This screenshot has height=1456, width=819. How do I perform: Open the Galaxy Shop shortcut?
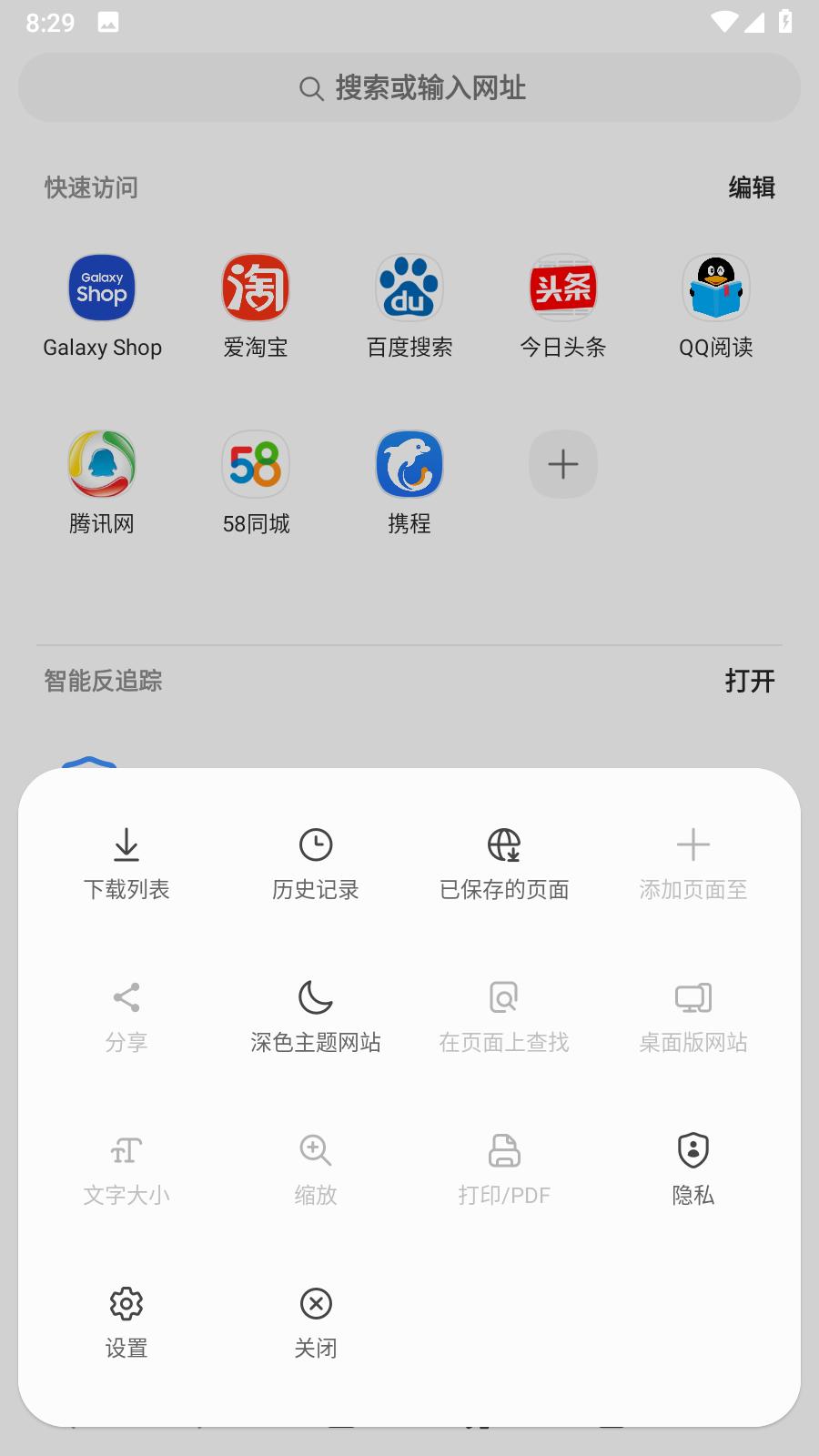coord(102,307)
